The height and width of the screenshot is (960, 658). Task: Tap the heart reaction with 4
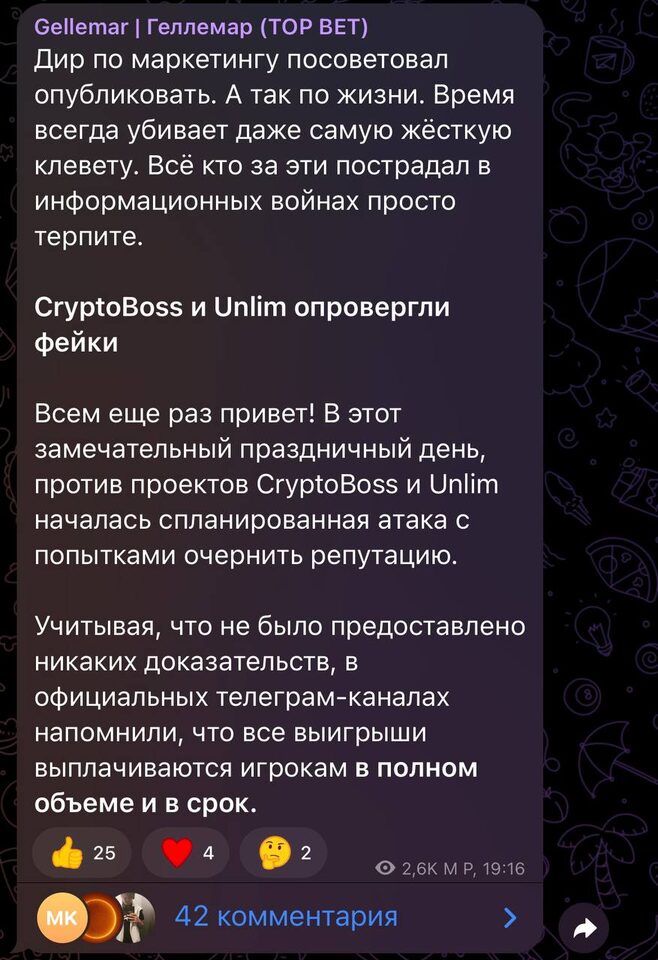(x=187, y=853)
